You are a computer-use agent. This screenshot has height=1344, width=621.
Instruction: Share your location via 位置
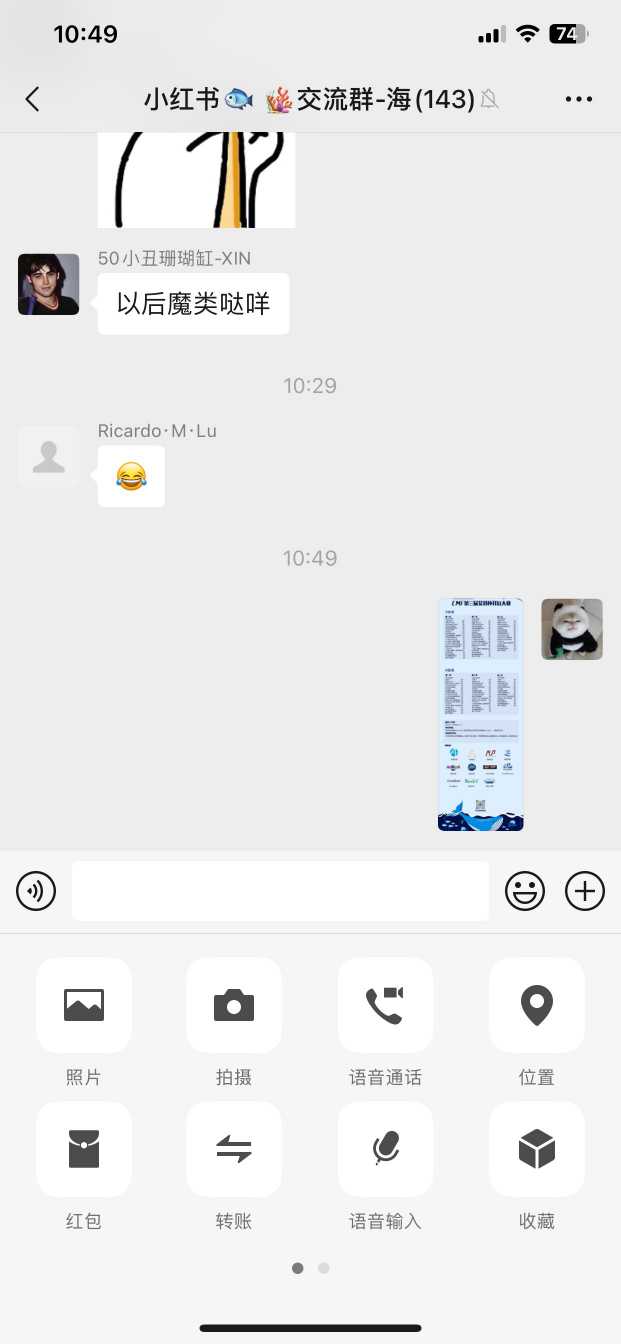(x=536, y=1005)
